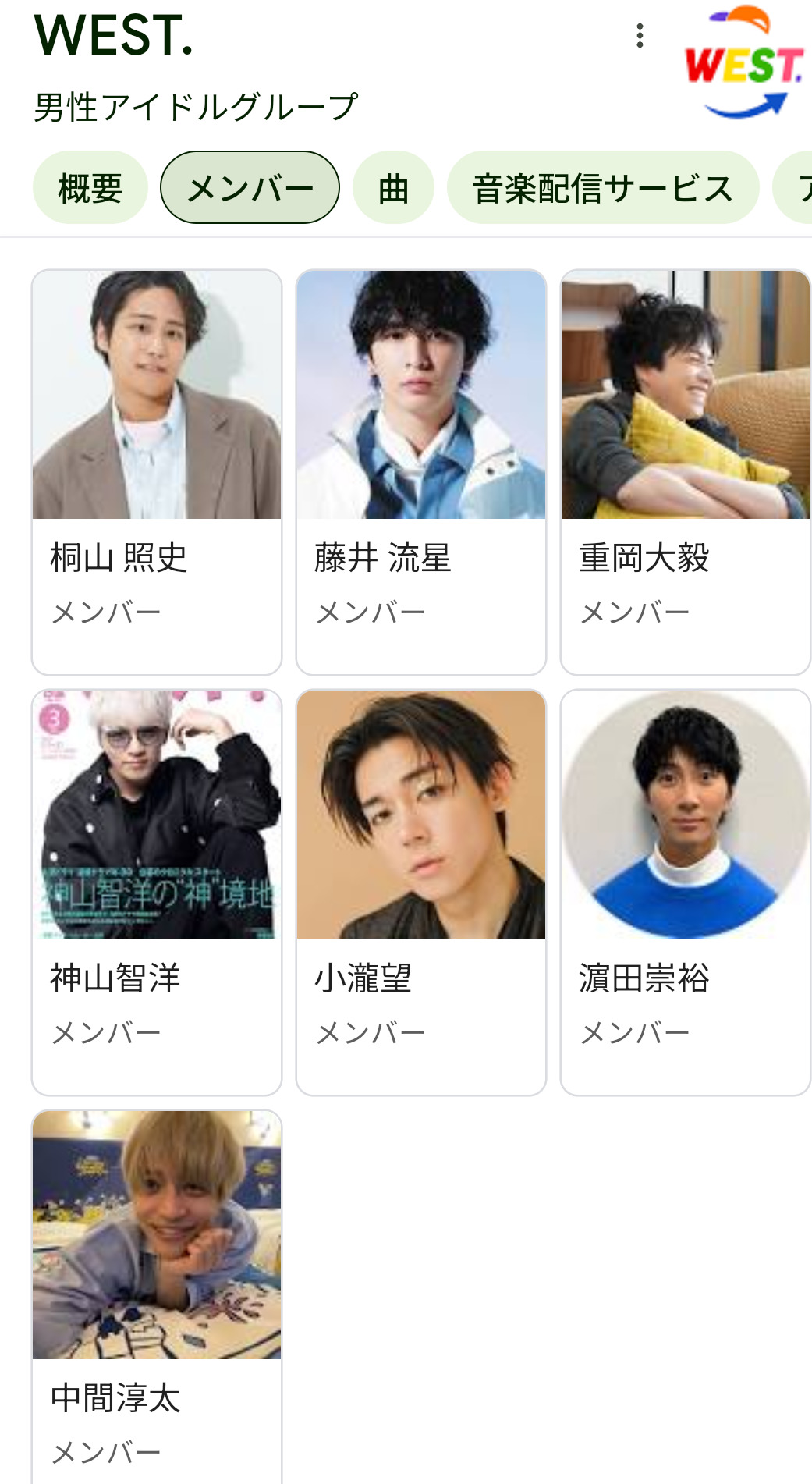View 藤井 流星 member card
This screenshot has width=812, height=1484.
(421, 471)
